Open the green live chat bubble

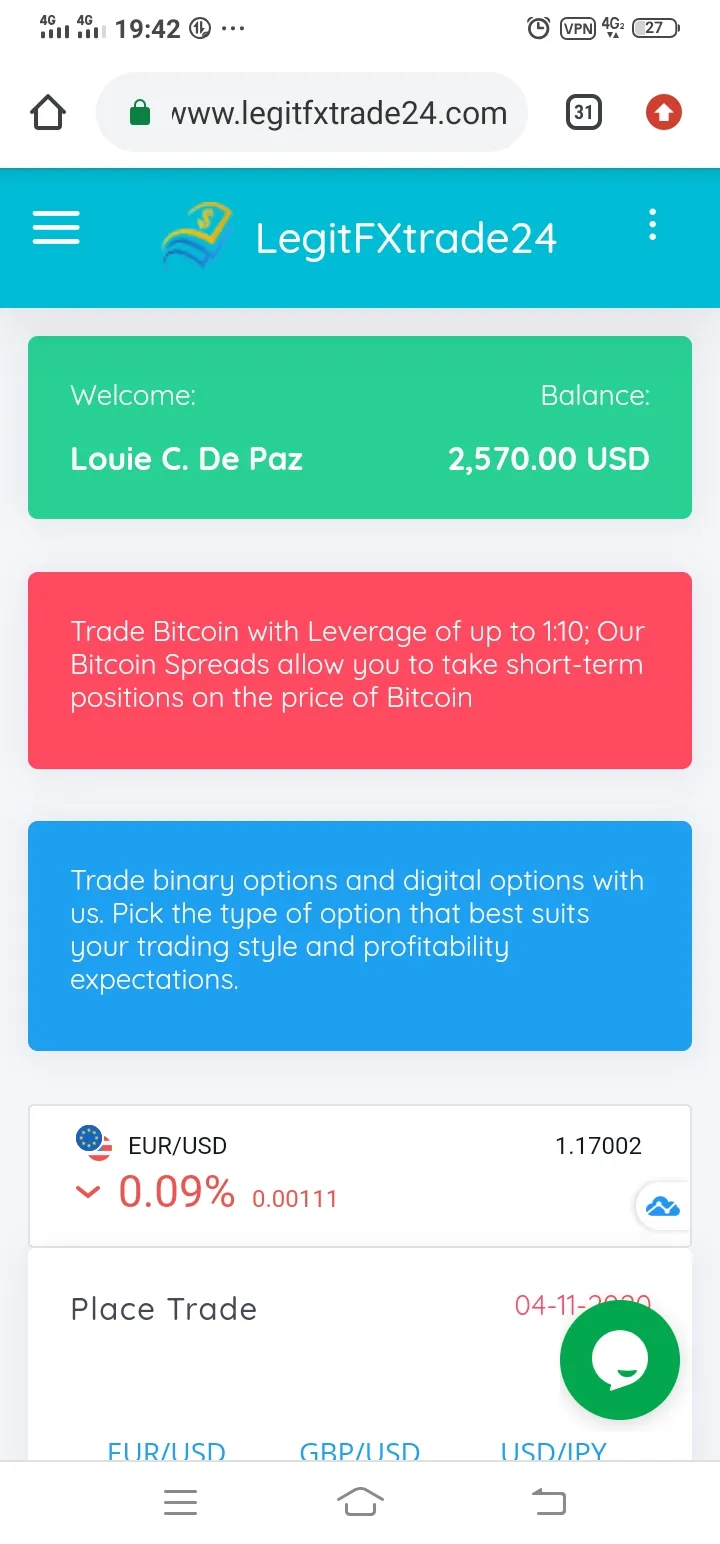click(x=620, y=1359)
